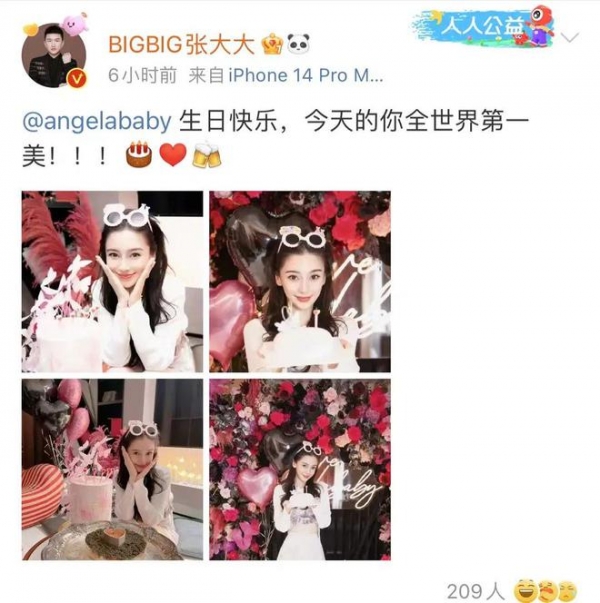Image resolution: width=600 pixels, height=603 pixels.
Task: Open the @angelababy mention link
Action: (97, 121)
